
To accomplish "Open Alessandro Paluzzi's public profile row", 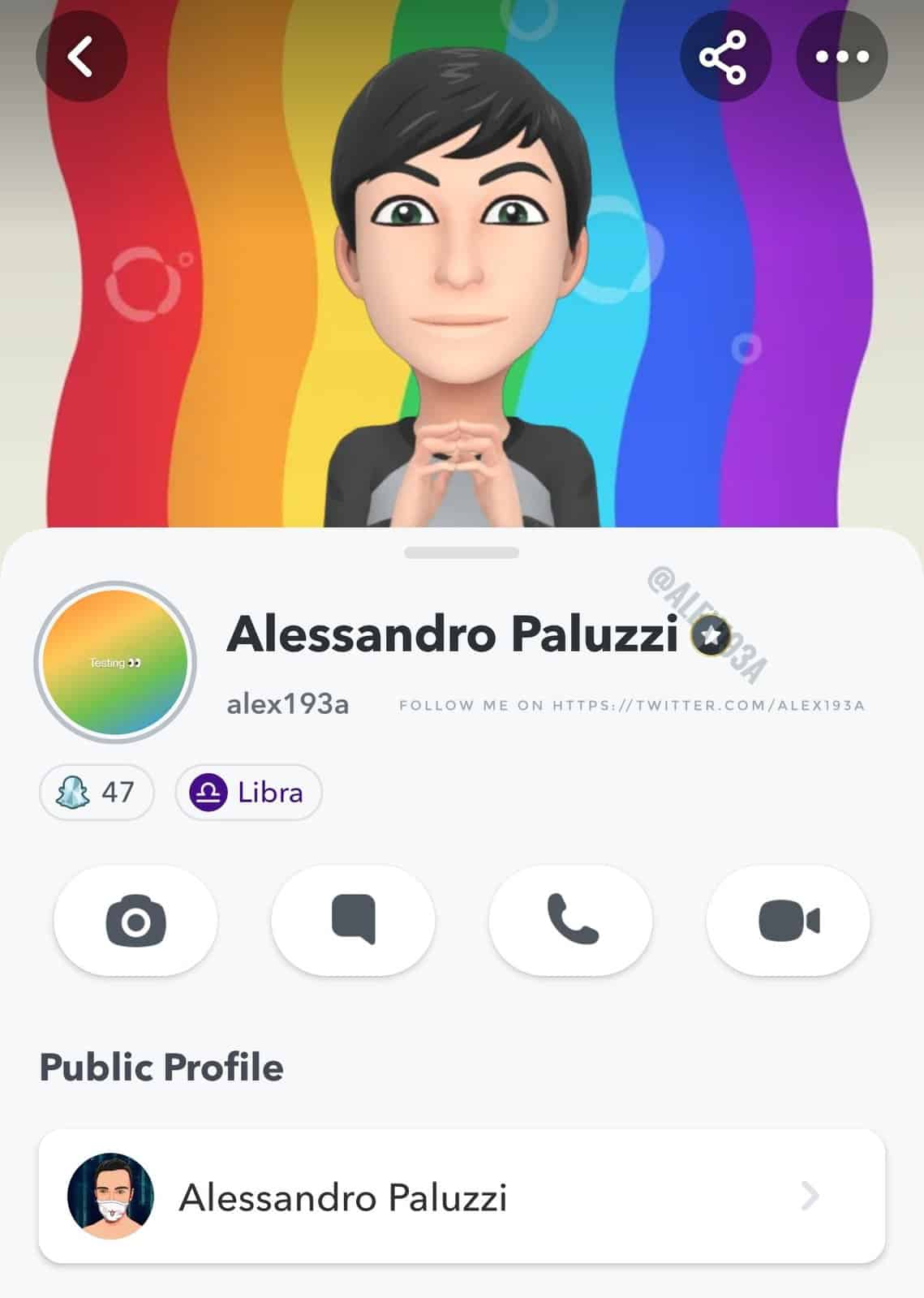I will [462, 1197].
